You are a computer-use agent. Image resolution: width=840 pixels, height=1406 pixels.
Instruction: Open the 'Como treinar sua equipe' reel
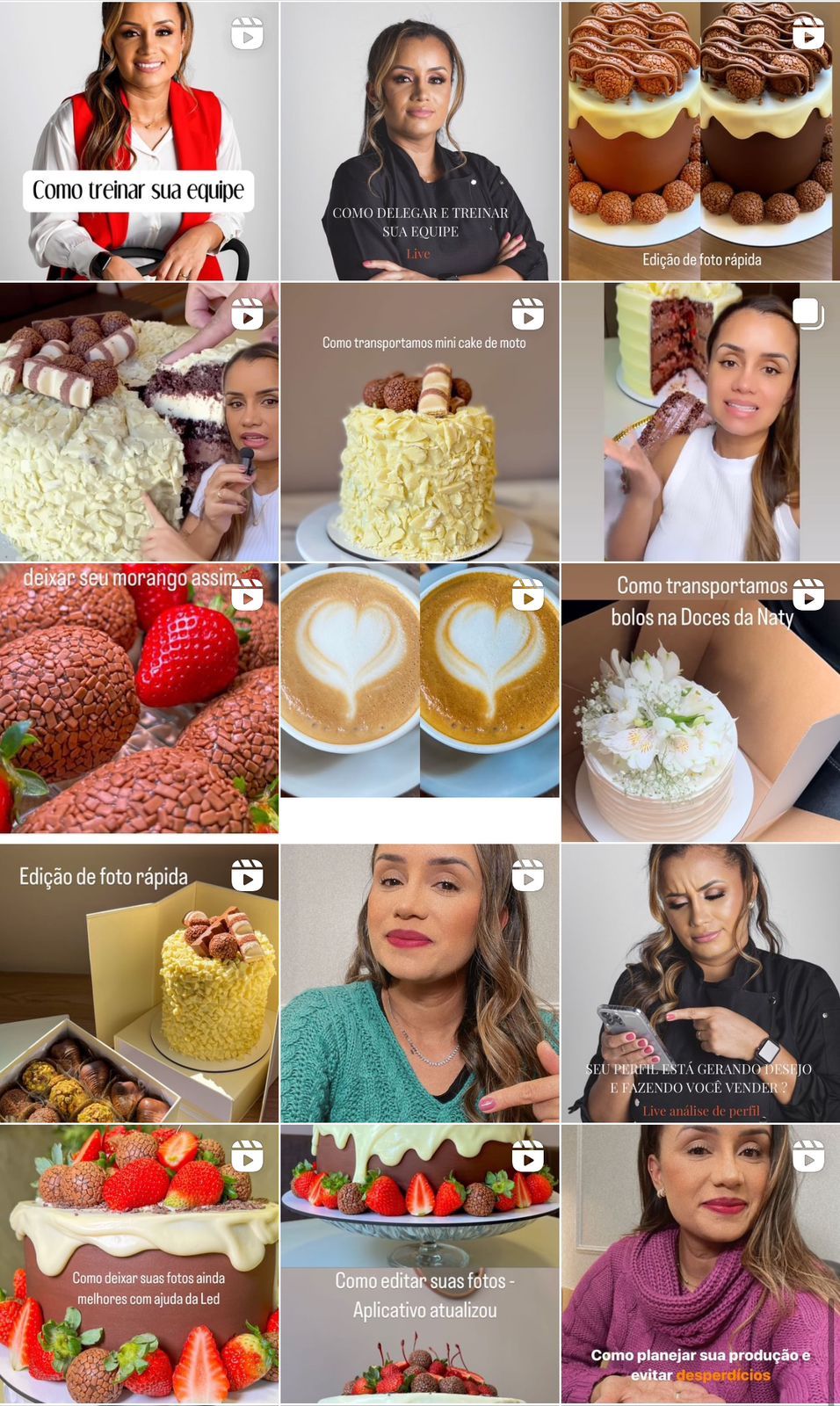(139, 141)
